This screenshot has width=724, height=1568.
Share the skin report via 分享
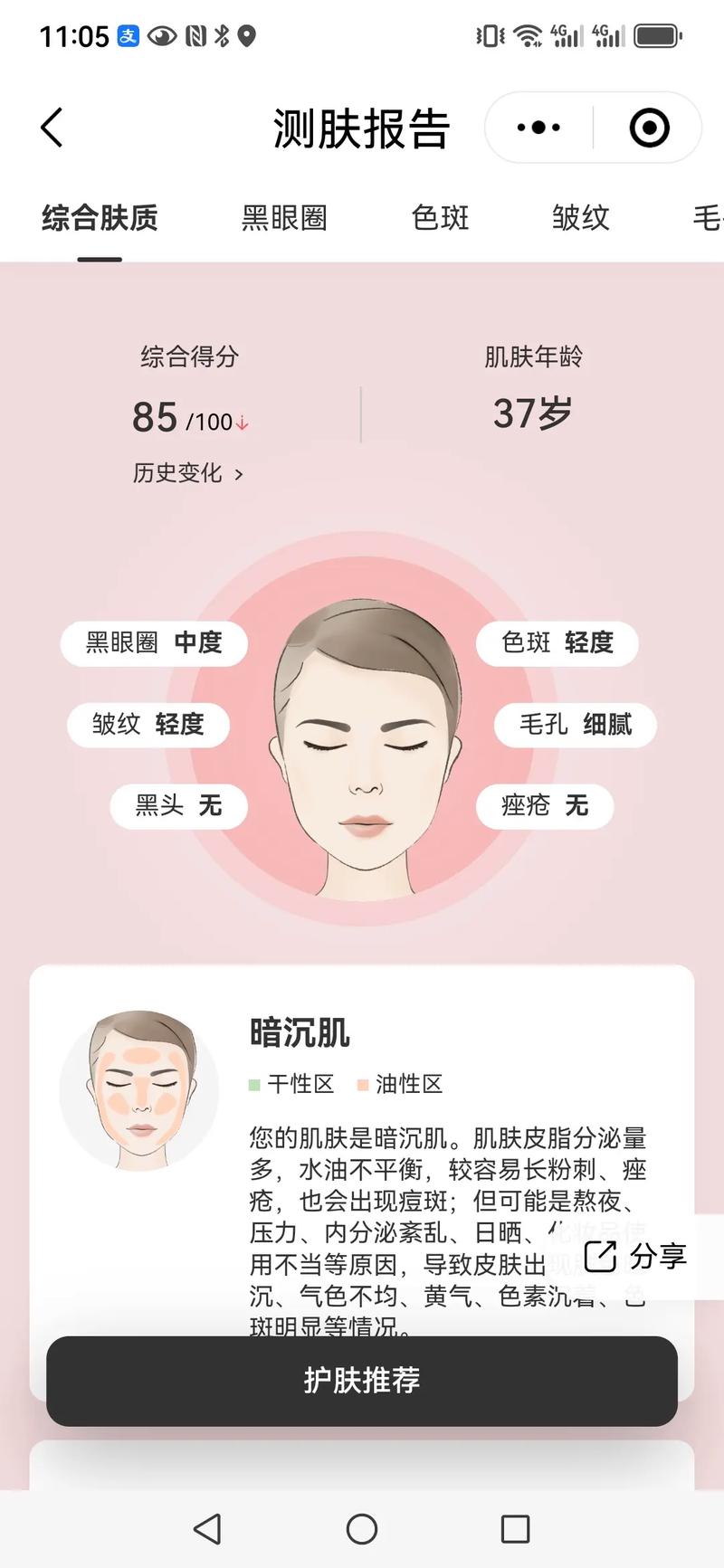[635, 1256]
